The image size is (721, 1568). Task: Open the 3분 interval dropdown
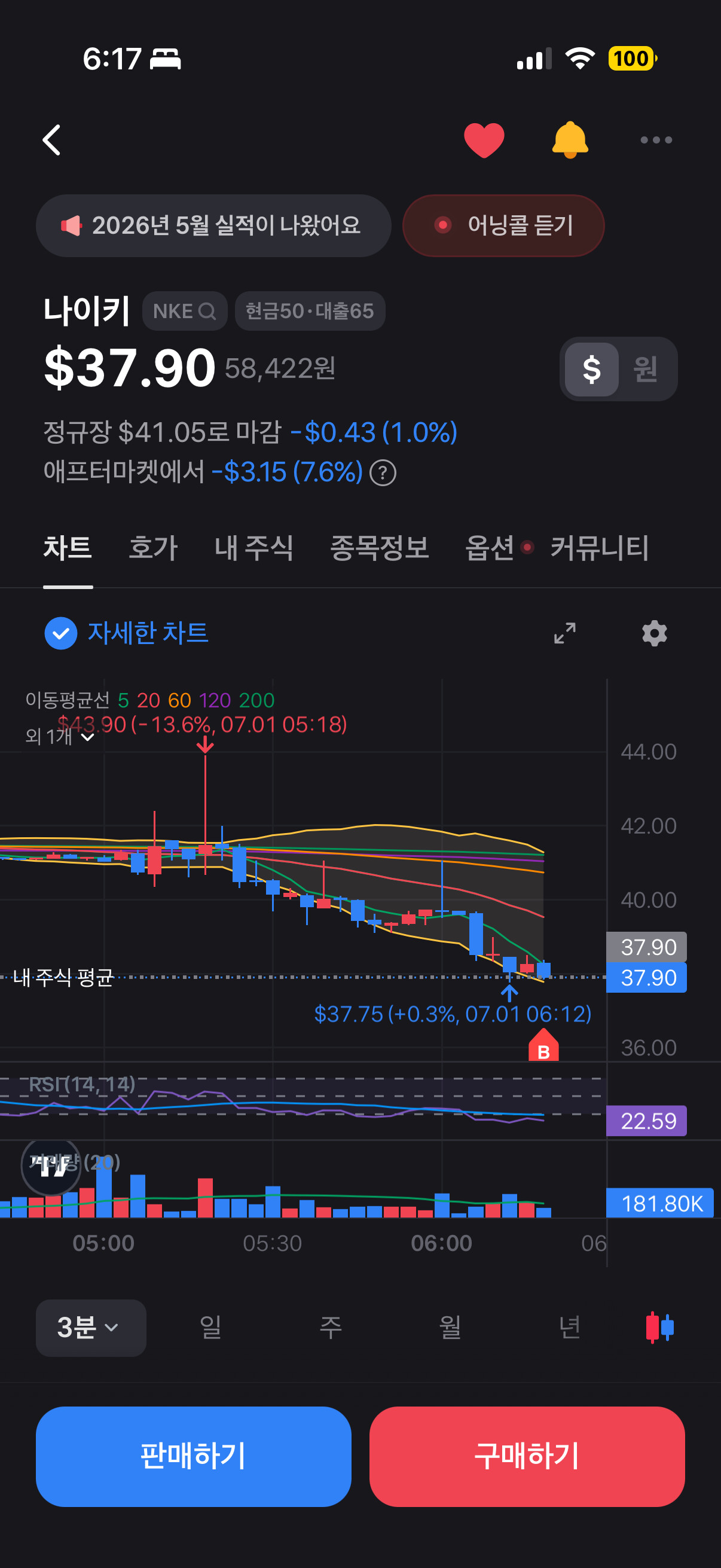(x=91, y=1328)
